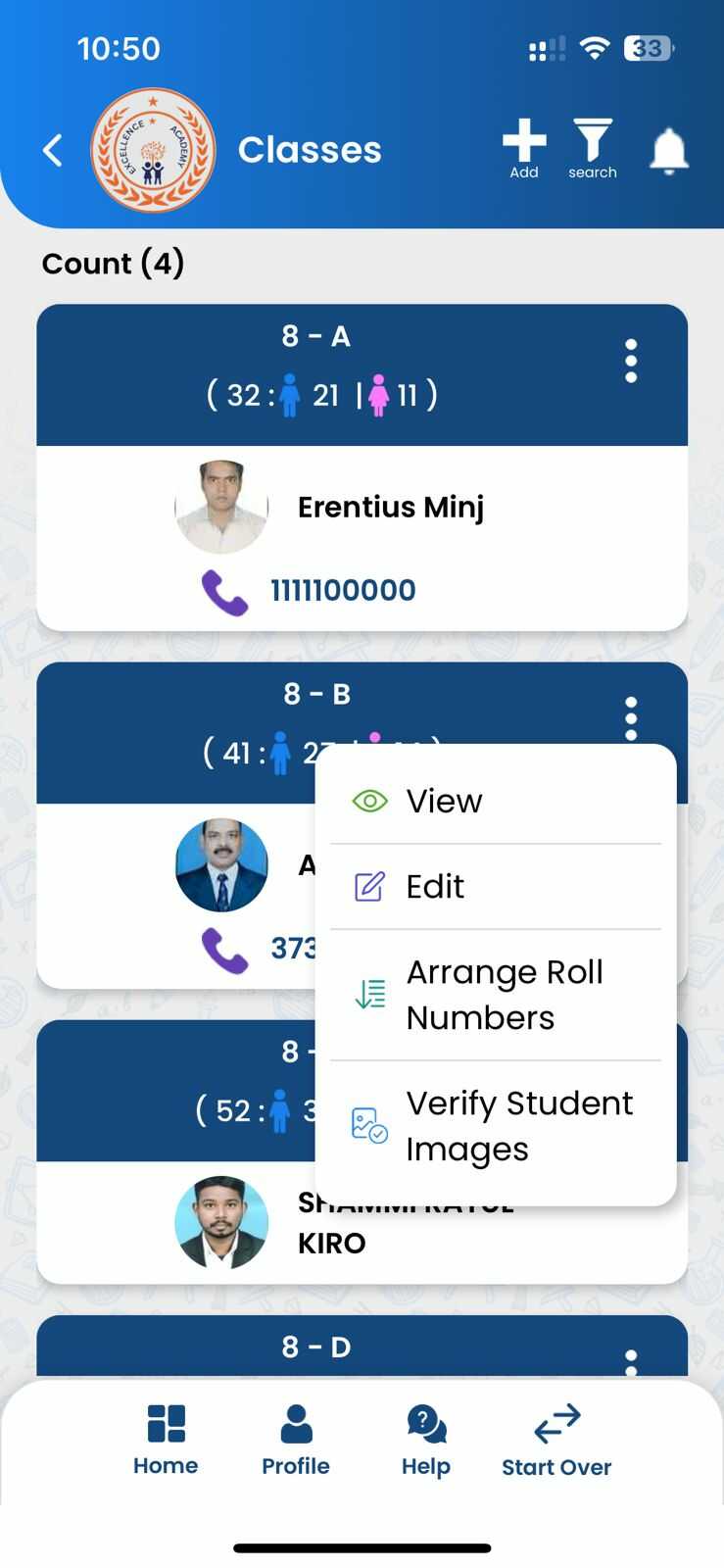Open the Help tab
Image resolution: width=724 pixels, height=1568 pixels.
click(x=426, y=1439)
